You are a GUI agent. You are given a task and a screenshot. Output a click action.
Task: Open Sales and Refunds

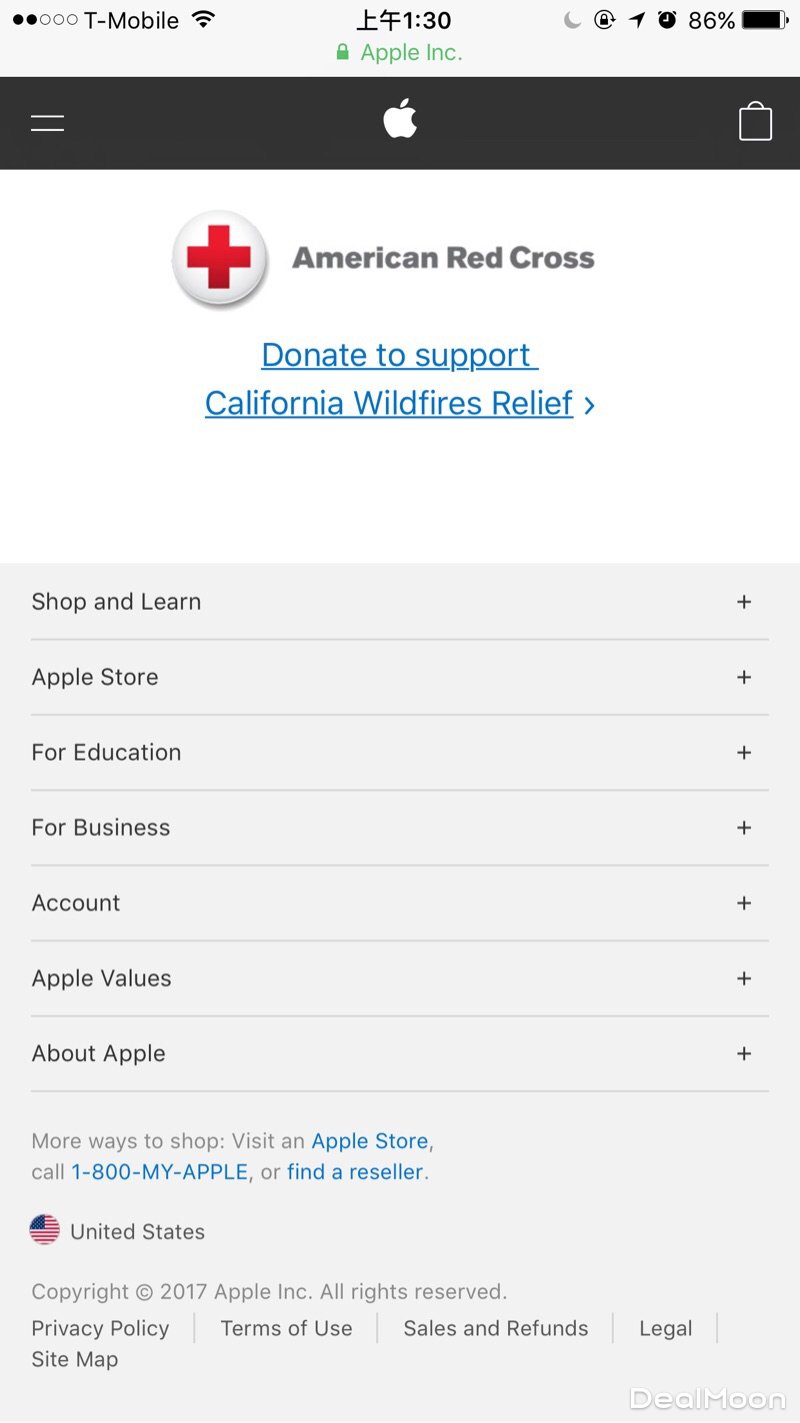pos(495,1328)
